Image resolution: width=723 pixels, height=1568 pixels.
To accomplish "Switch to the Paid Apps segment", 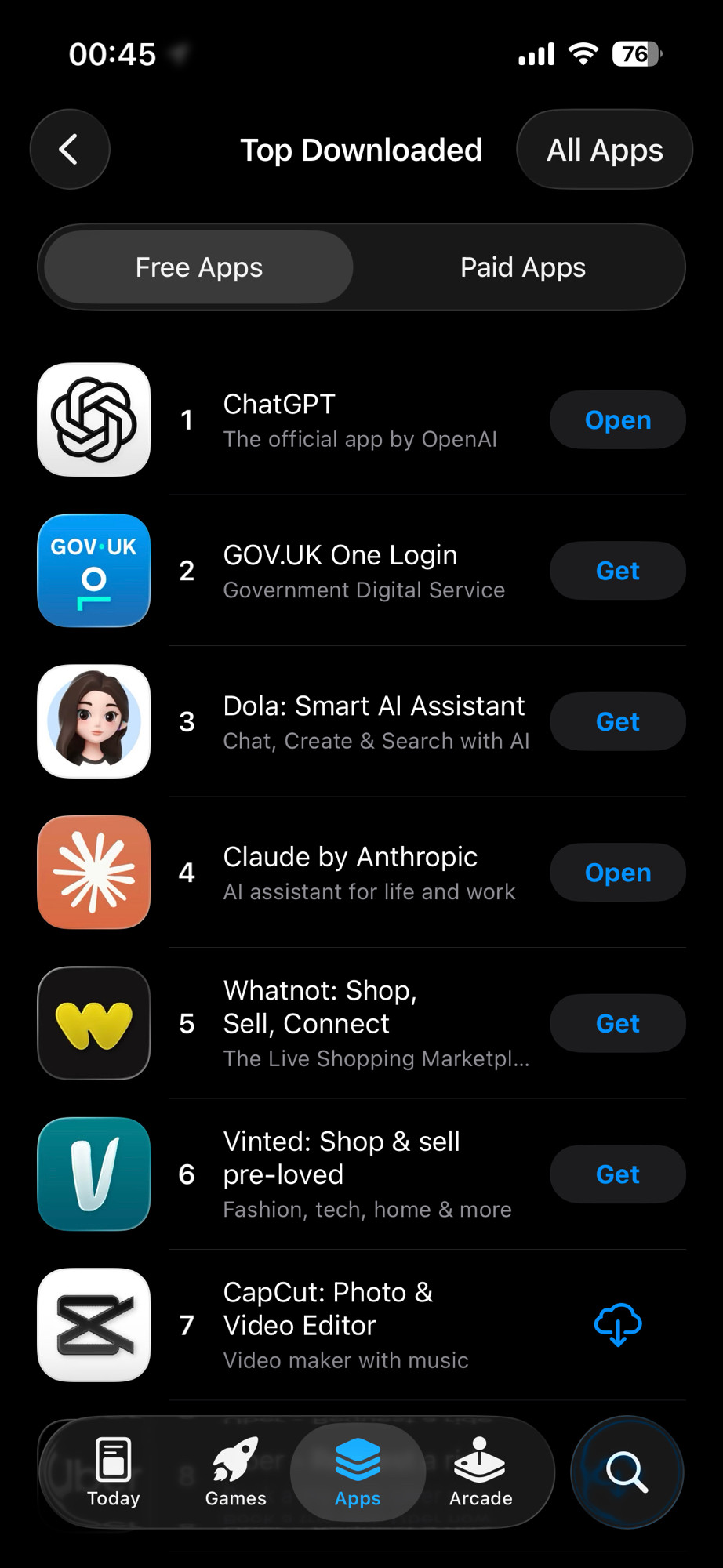I will point(522,267).
